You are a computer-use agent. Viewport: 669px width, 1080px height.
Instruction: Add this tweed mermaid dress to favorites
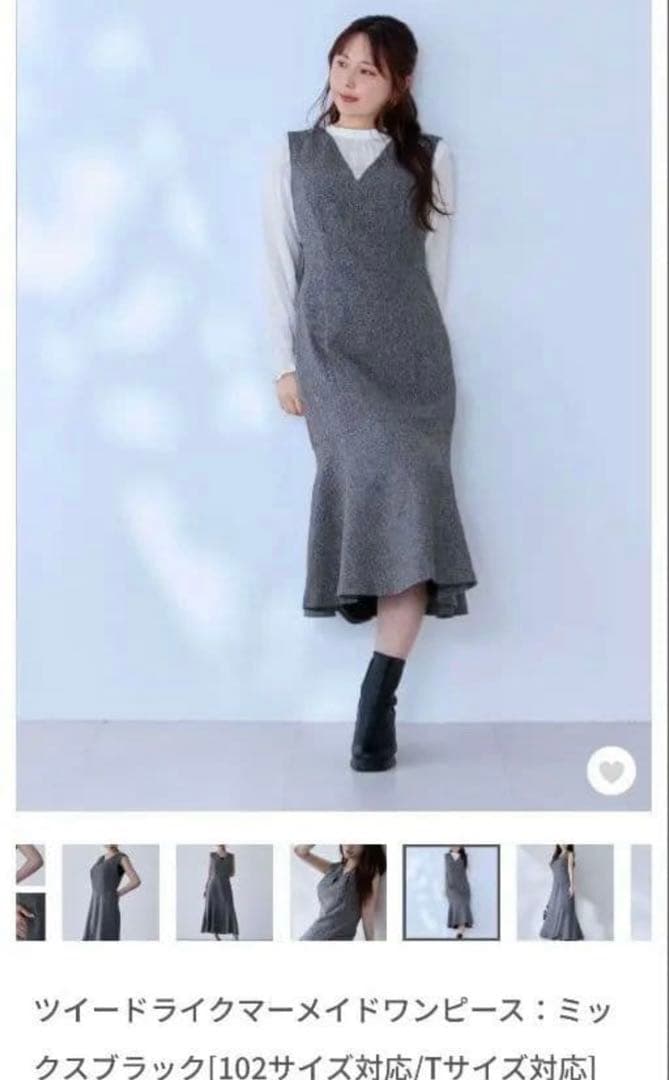(610, 771)
